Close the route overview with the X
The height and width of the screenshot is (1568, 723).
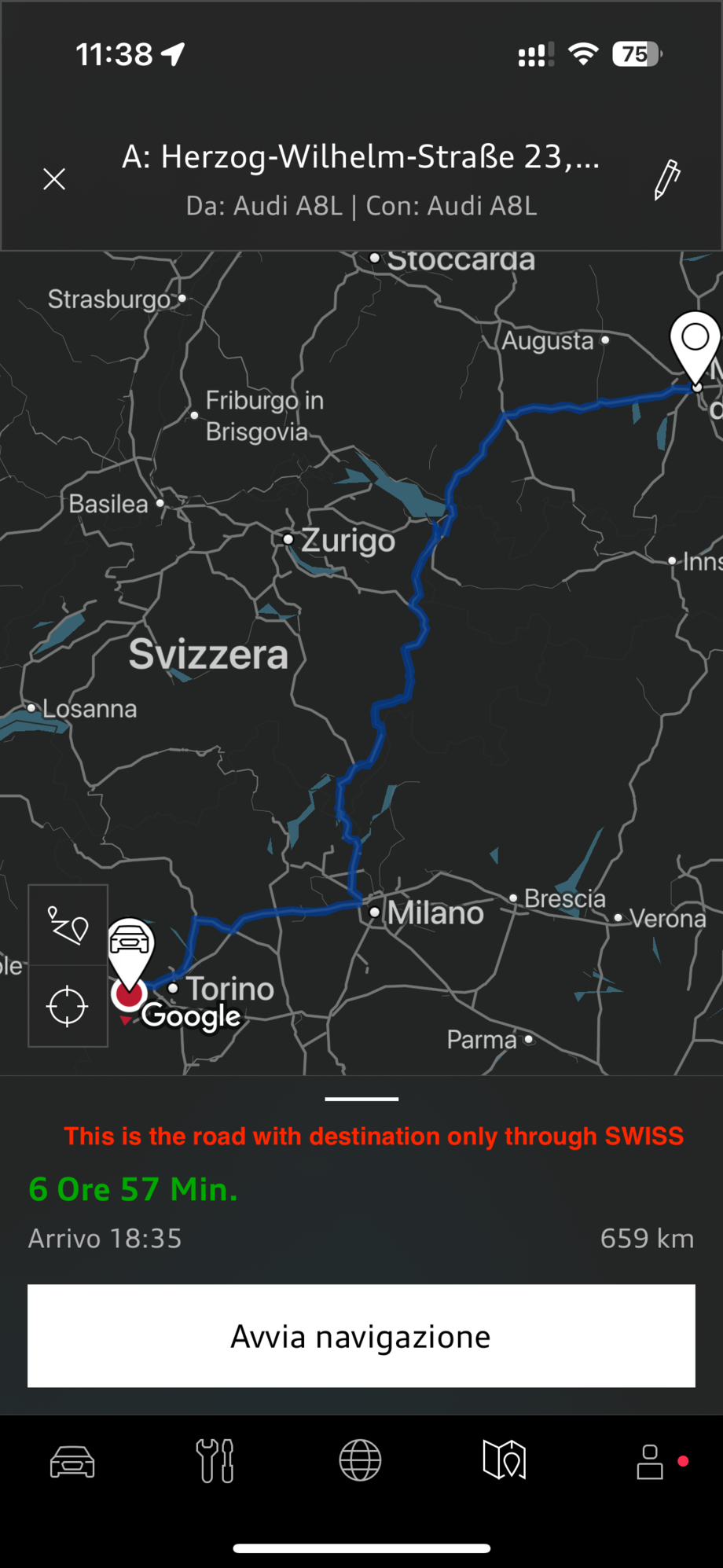pos(53,179)
